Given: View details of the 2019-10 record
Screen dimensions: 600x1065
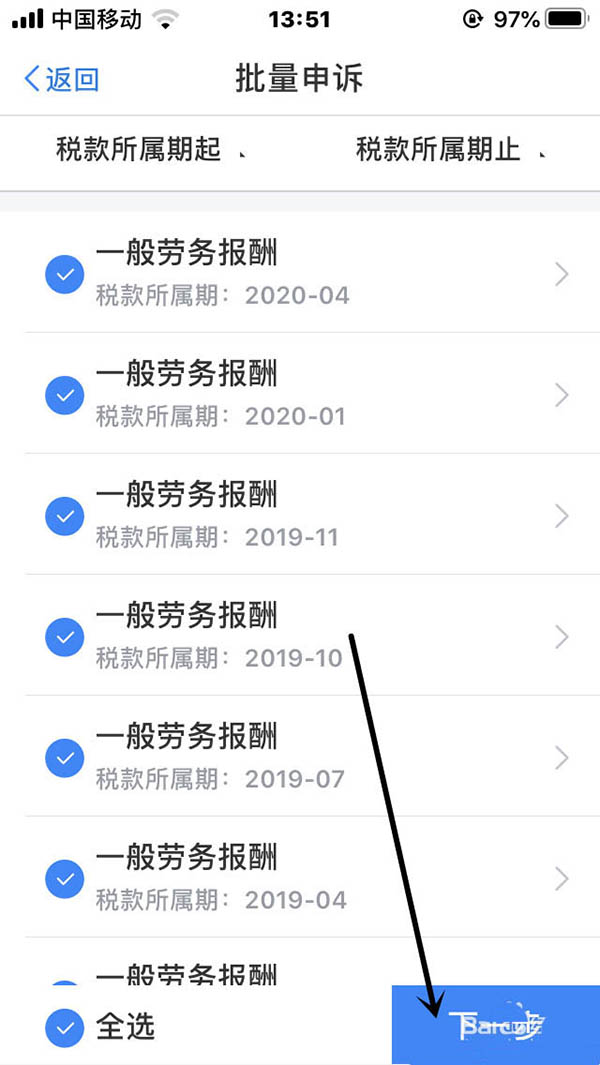Looking at the screenshot, I should pos(300,636).
